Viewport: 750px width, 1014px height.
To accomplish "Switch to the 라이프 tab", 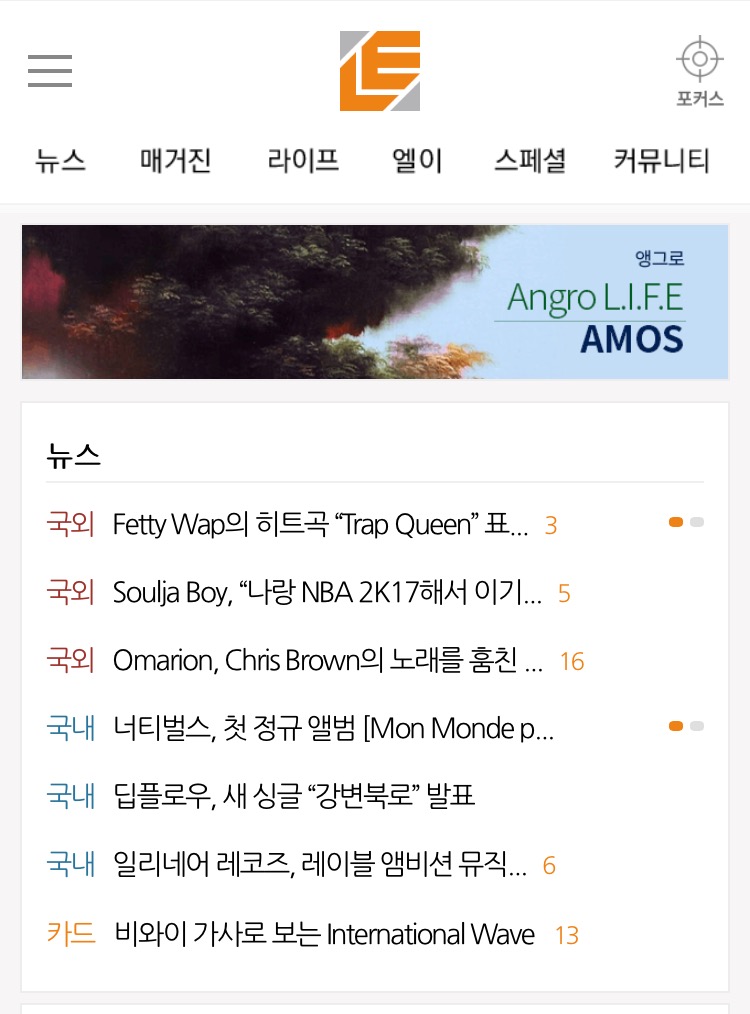I will pyautogui.click(x=303, y=161).
